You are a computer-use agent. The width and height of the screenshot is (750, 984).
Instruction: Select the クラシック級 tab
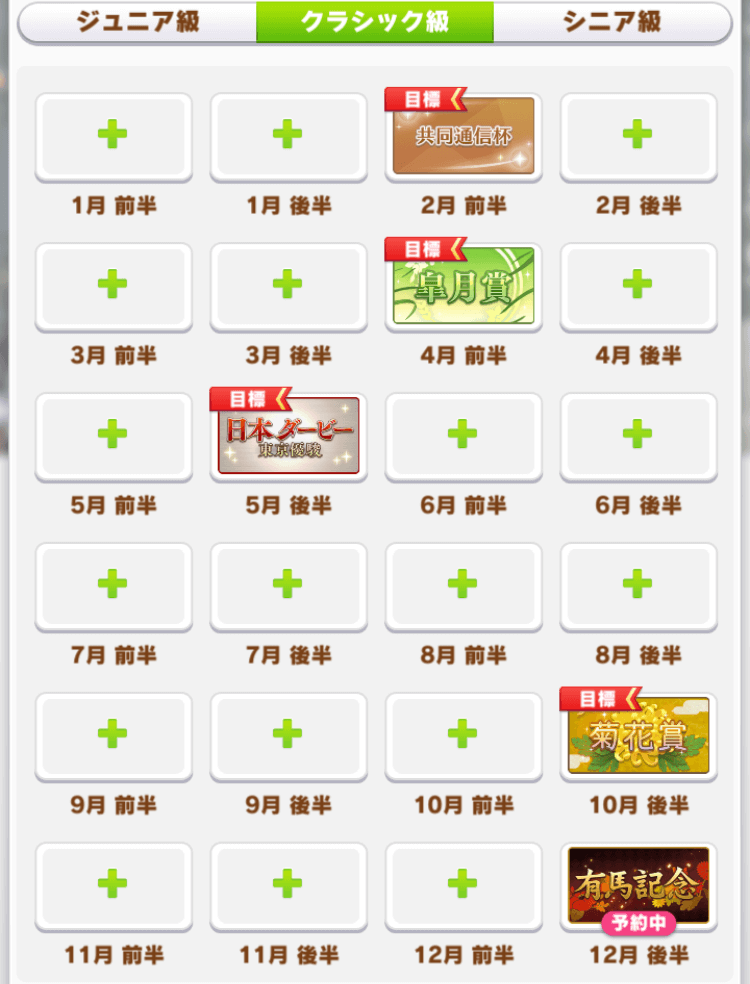[374, 22]
